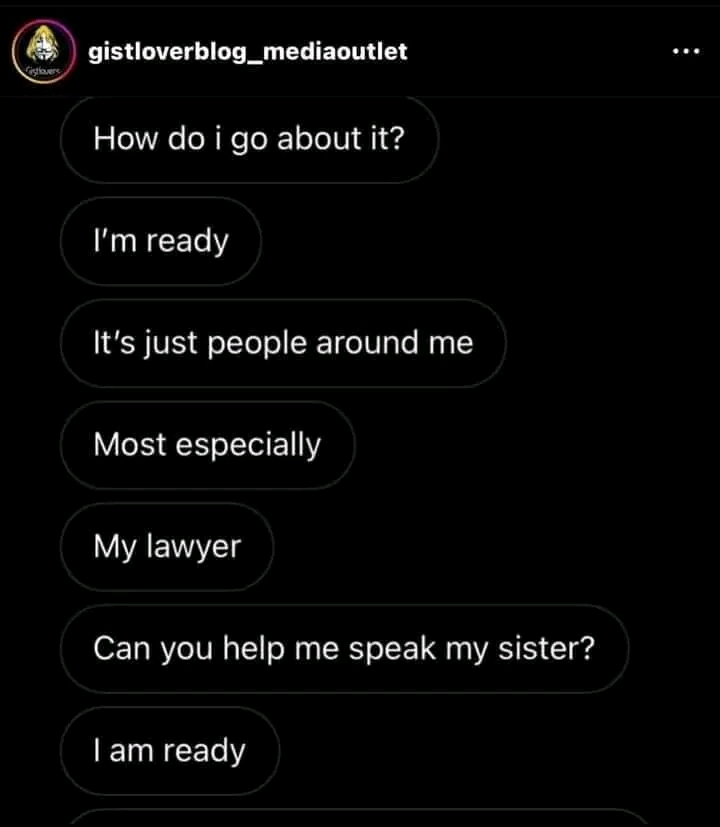Tap the 'I'm ready' chat bubble
Viewport: 720px width, 827px height.
pos(160,241)
